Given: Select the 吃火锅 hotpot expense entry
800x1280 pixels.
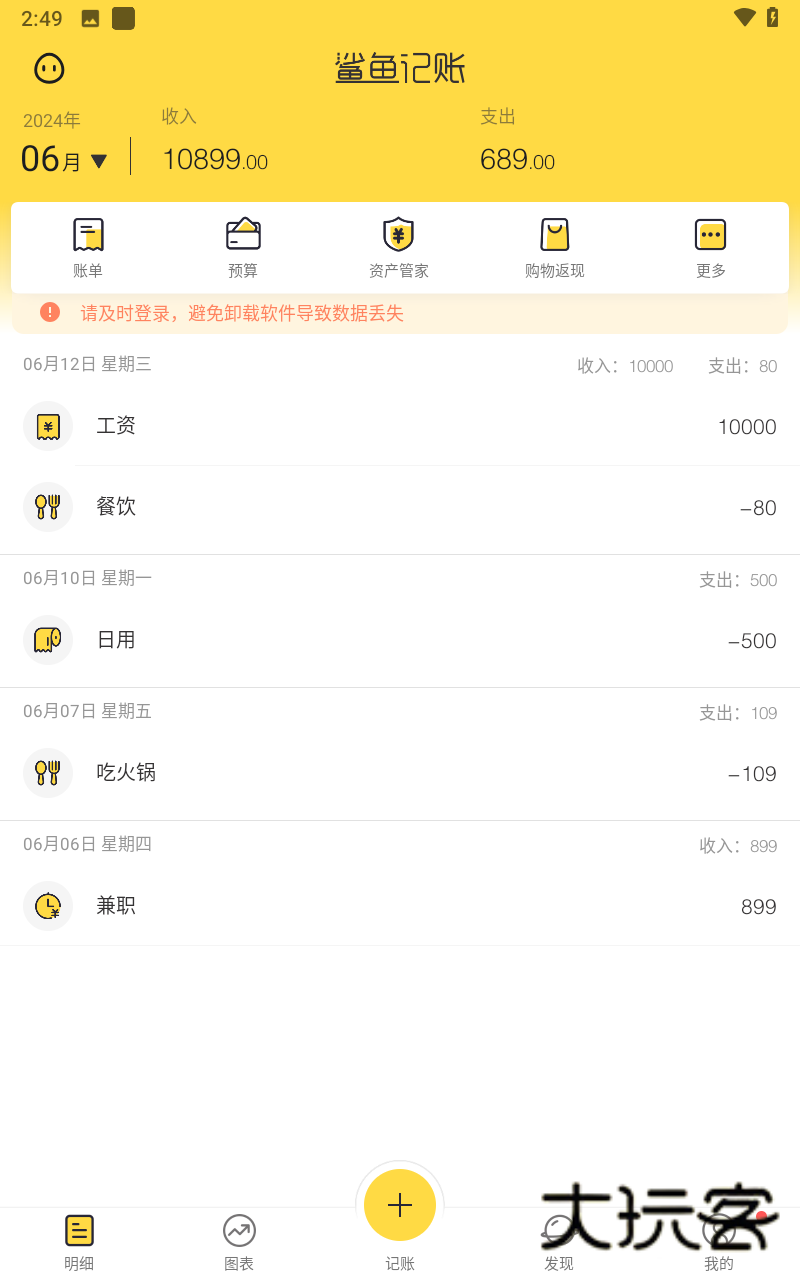Looking at the screenshot, I should [x=400, y=772].
